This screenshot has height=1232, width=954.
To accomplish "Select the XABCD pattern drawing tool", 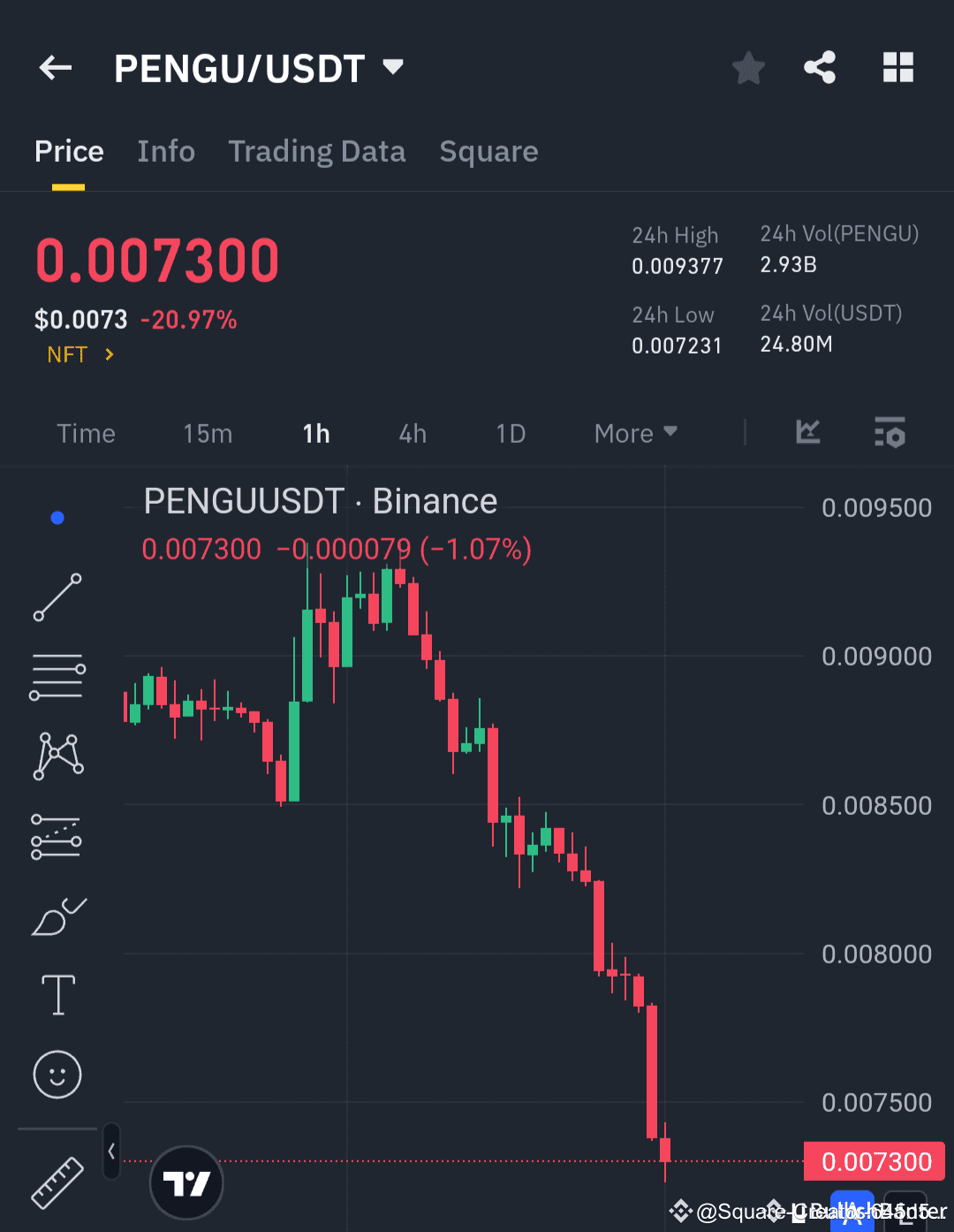I will pos(57,753).
